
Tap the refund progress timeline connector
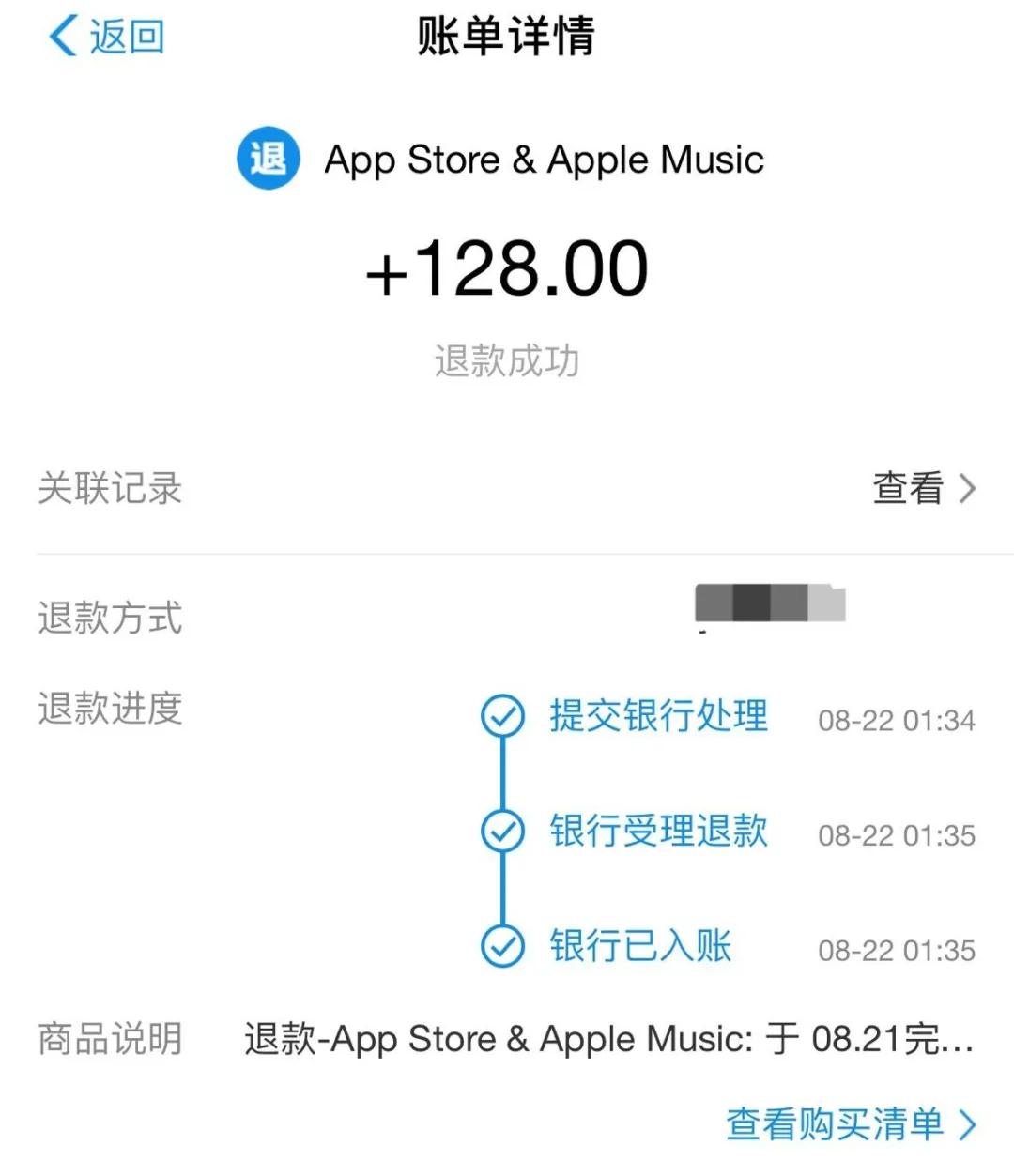(502, 774)
